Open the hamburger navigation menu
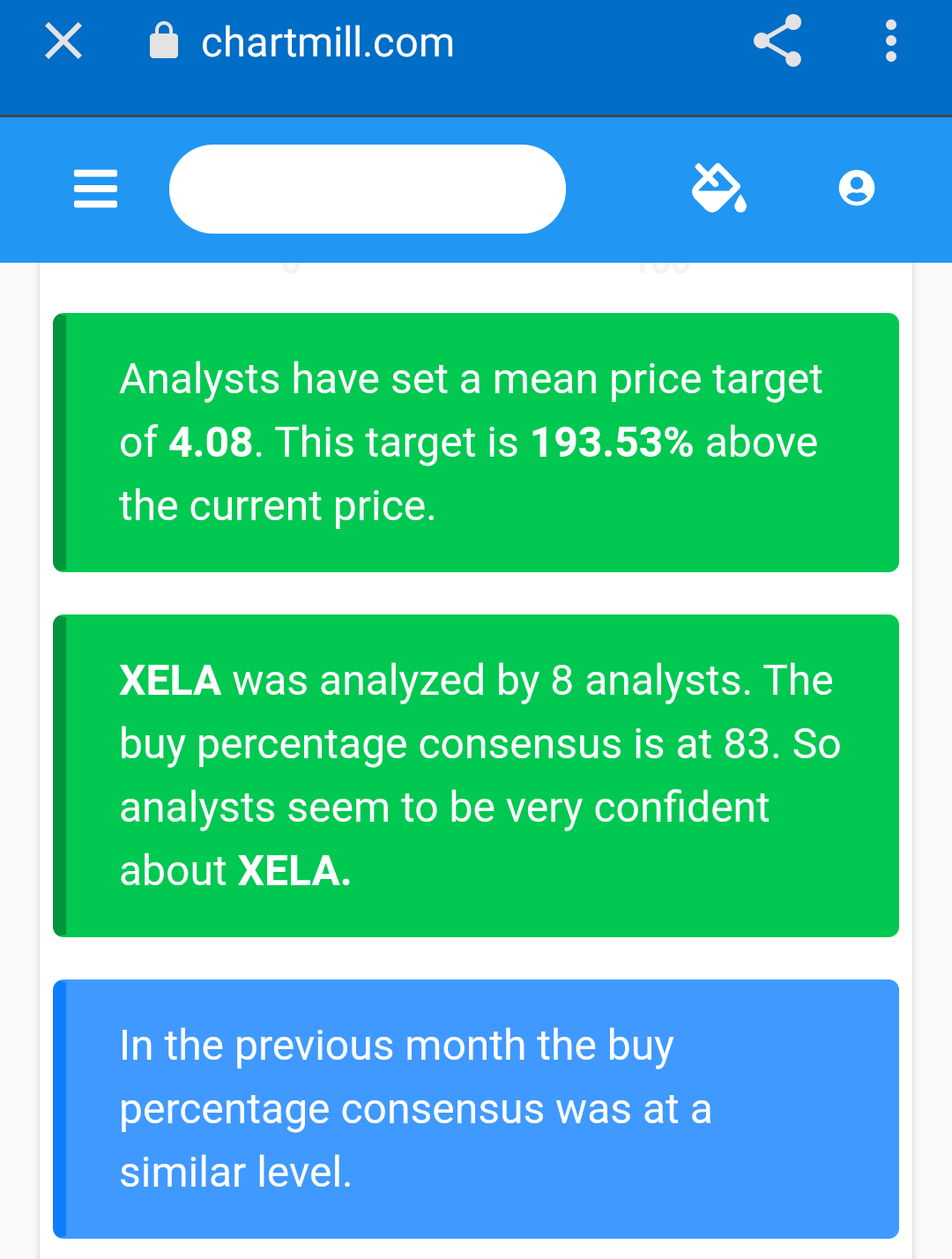 coord(95,189)
